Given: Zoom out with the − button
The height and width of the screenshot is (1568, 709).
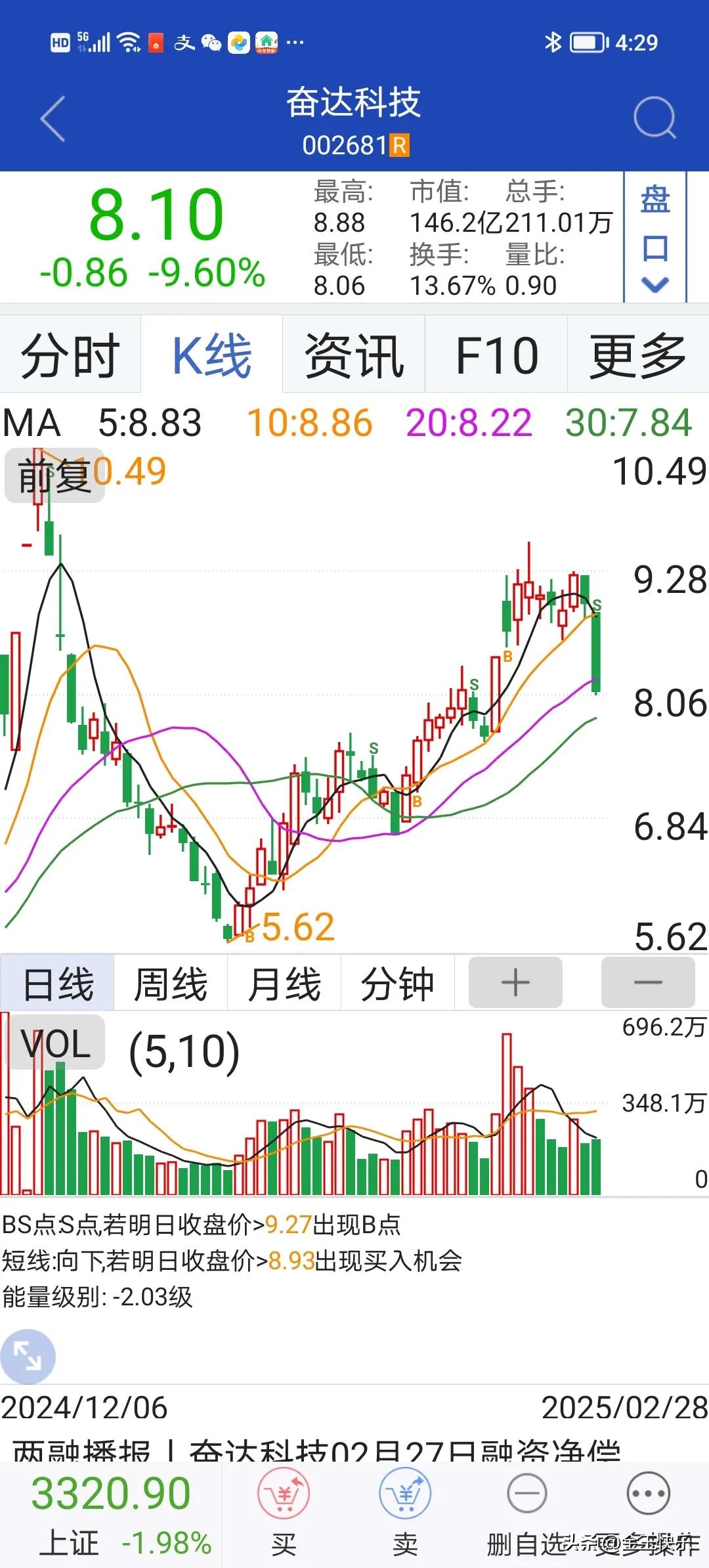Looking at the screenshot, I should pyautogui.click(x=648, y=983).
